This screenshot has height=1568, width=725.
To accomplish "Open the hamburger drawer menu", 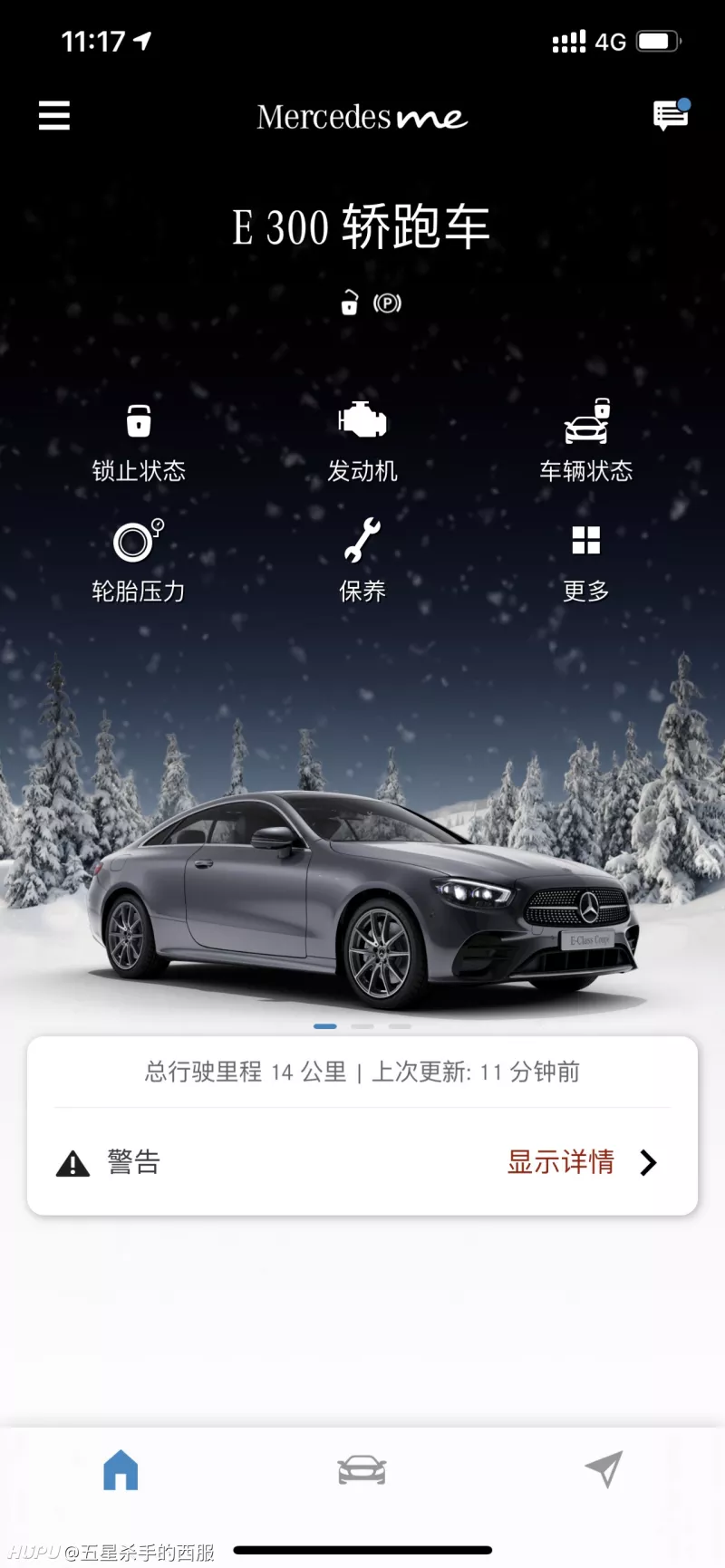I will click(x=54, y=116).
